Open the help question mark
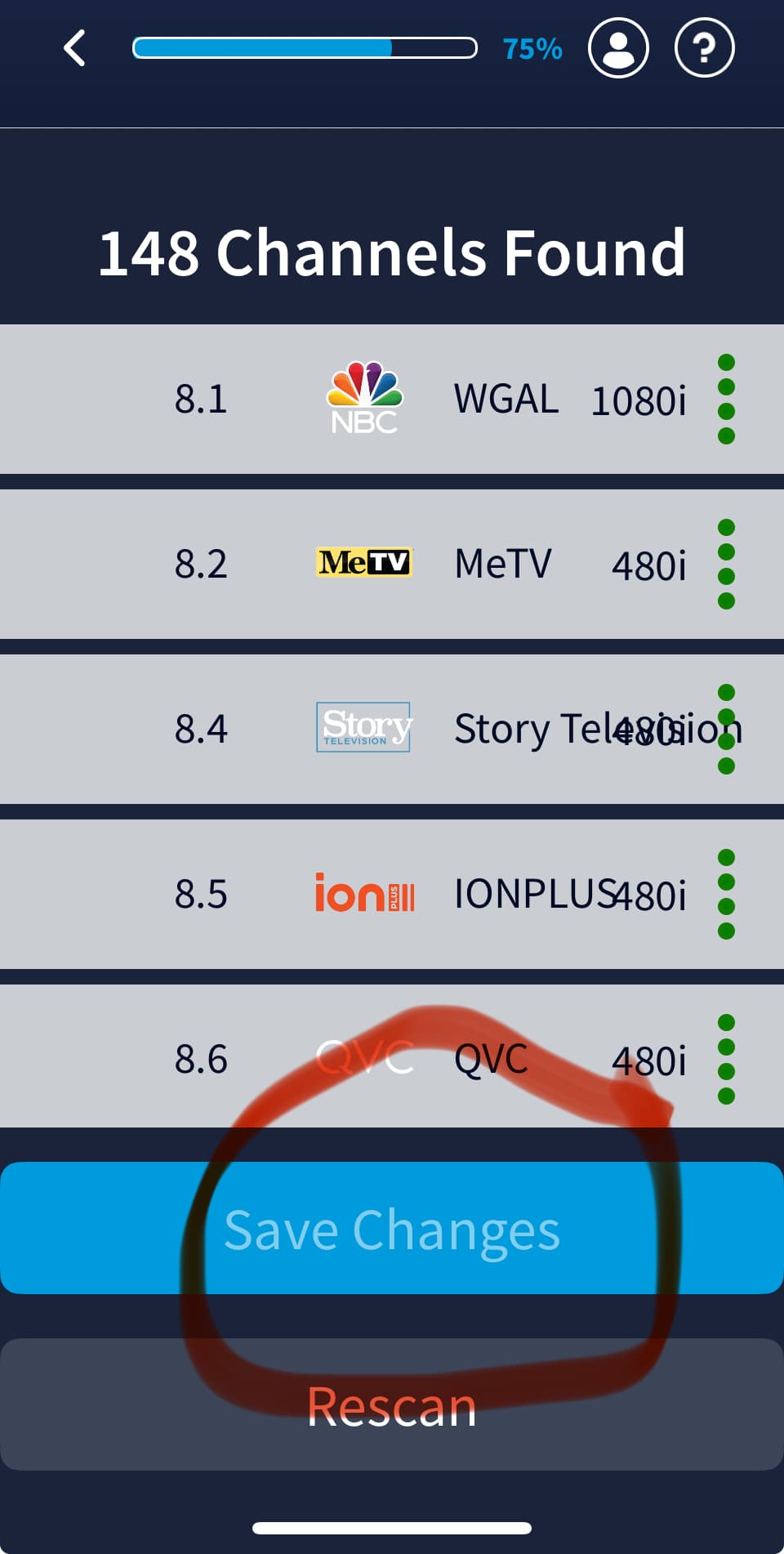 (x=704, y=48)
